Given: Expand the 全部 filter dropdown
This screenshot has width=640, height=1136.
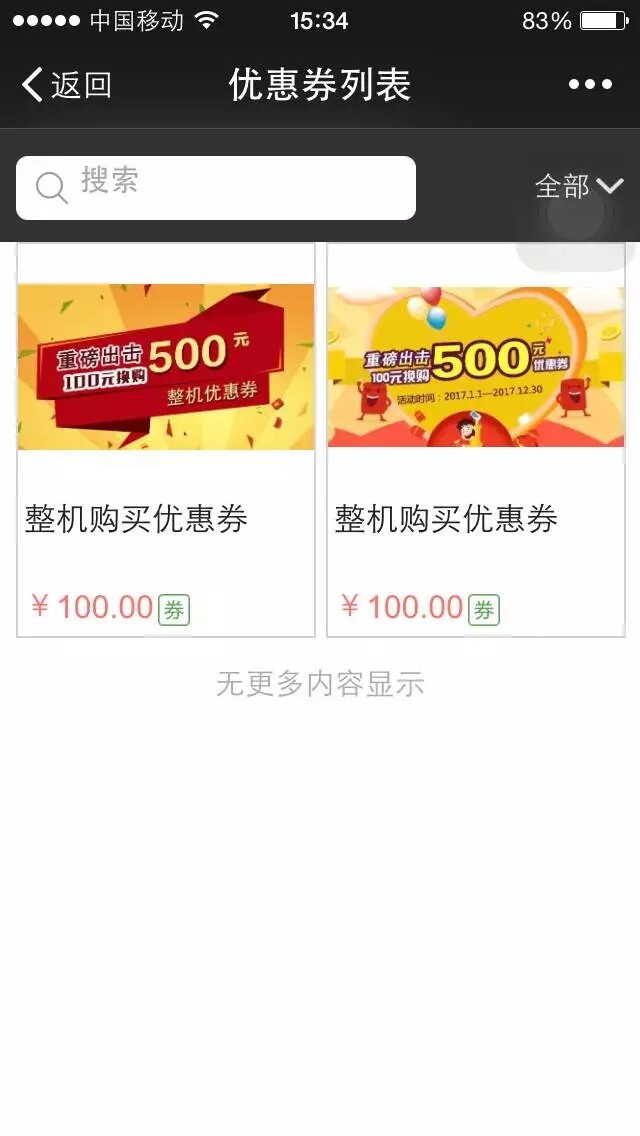Looking at the screenshot, I should pyautogui.click(x=579, y=186).
